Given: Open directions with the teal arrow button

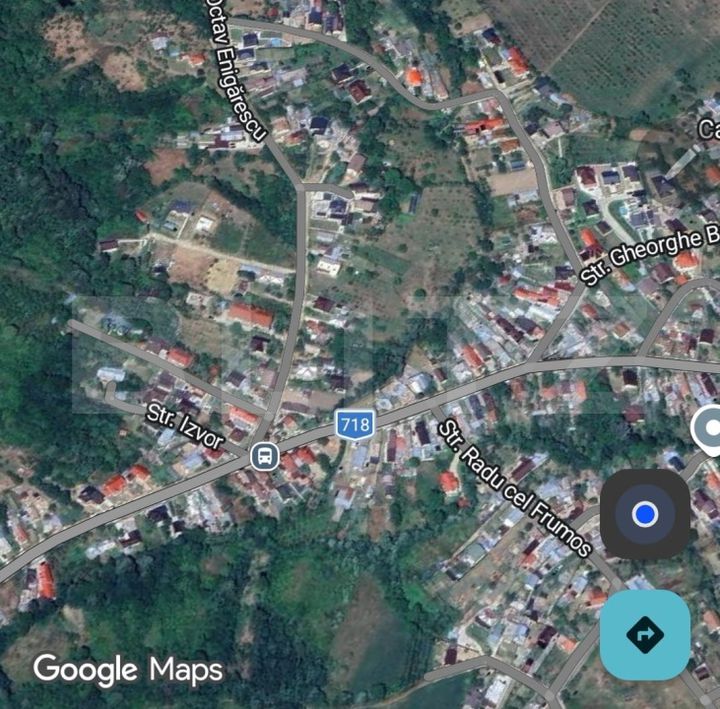Looking at the screenshot, I should pyautogui.click(x=645, y=634).
